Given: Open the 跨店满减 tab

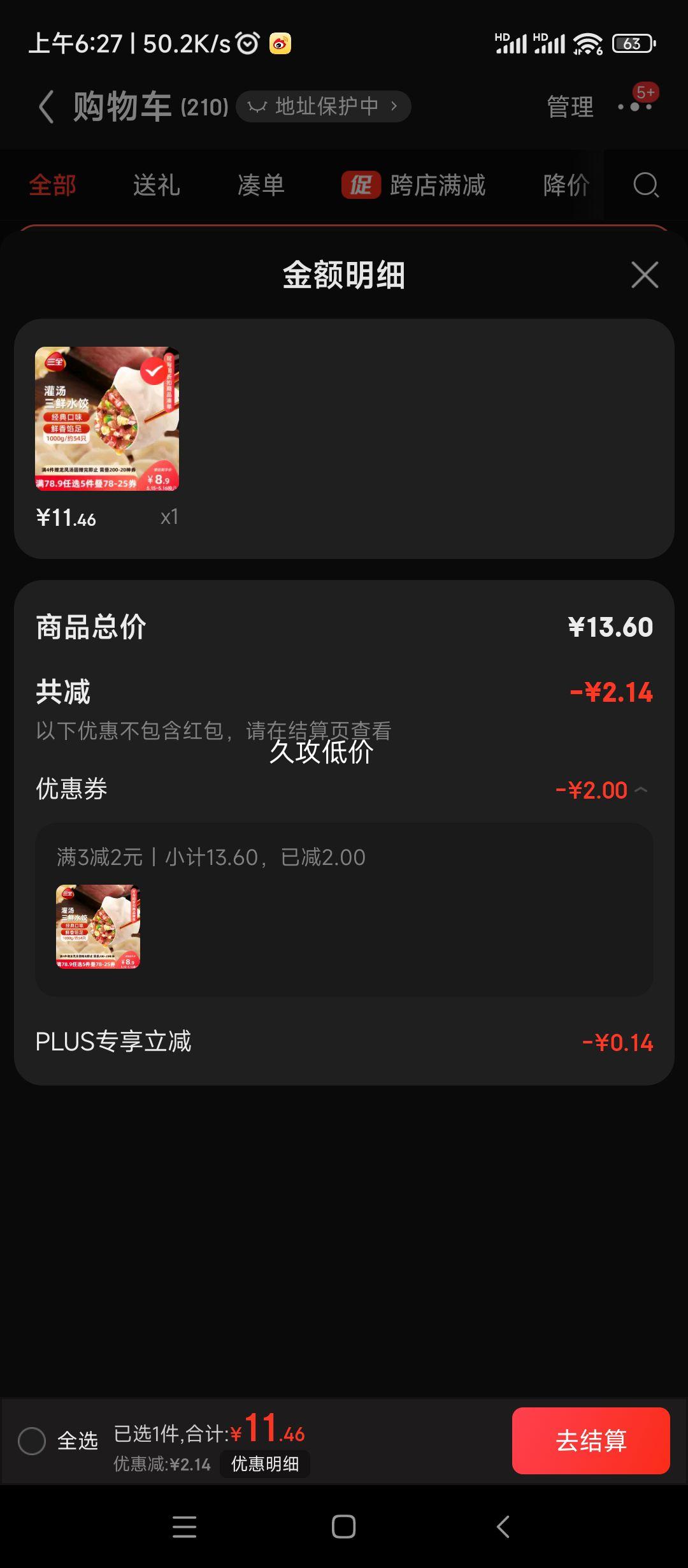Looking at the screenshot, I should coord(413,185).
